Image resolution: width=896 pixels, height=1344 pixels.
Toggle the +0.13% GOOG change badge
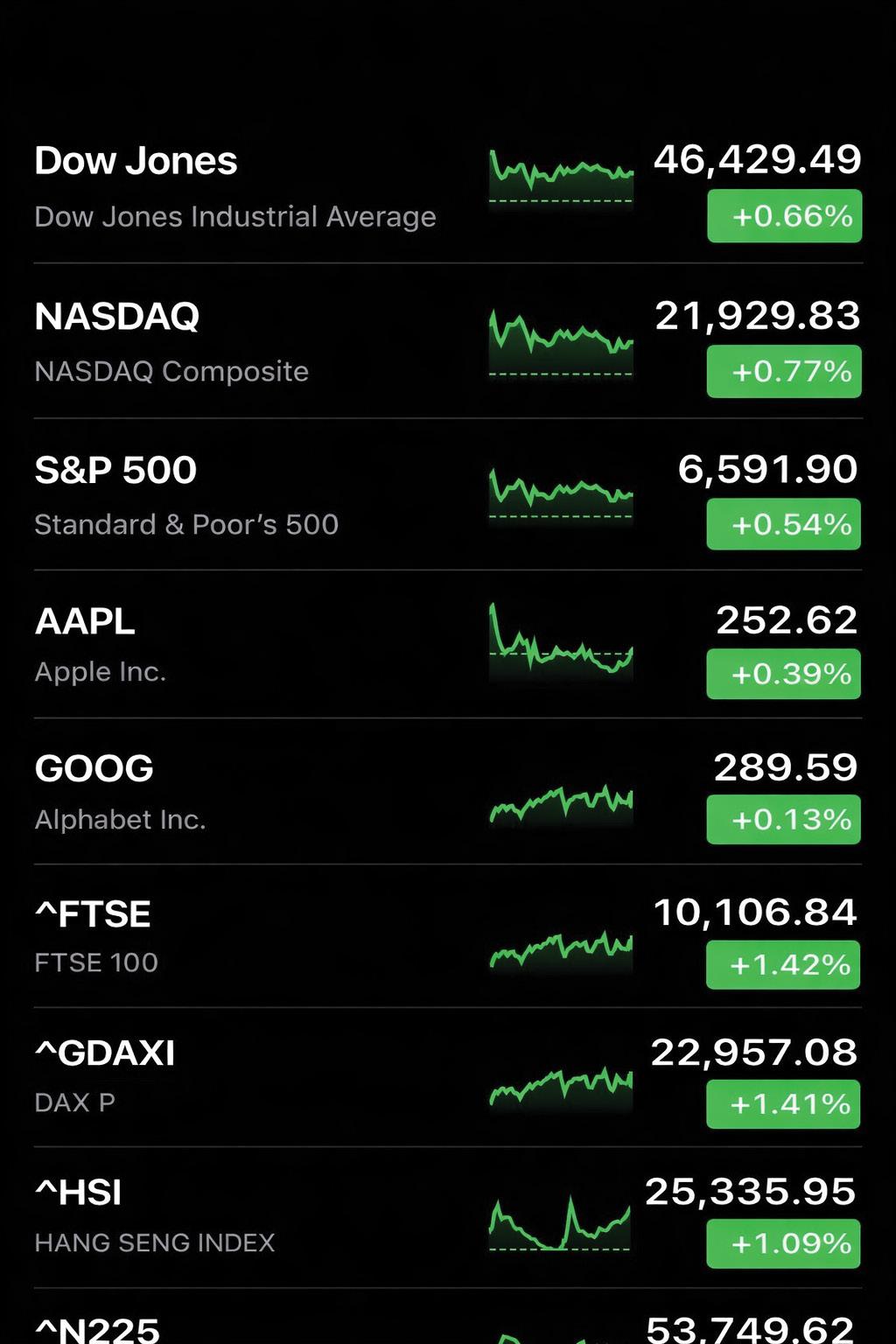point(784,820)
